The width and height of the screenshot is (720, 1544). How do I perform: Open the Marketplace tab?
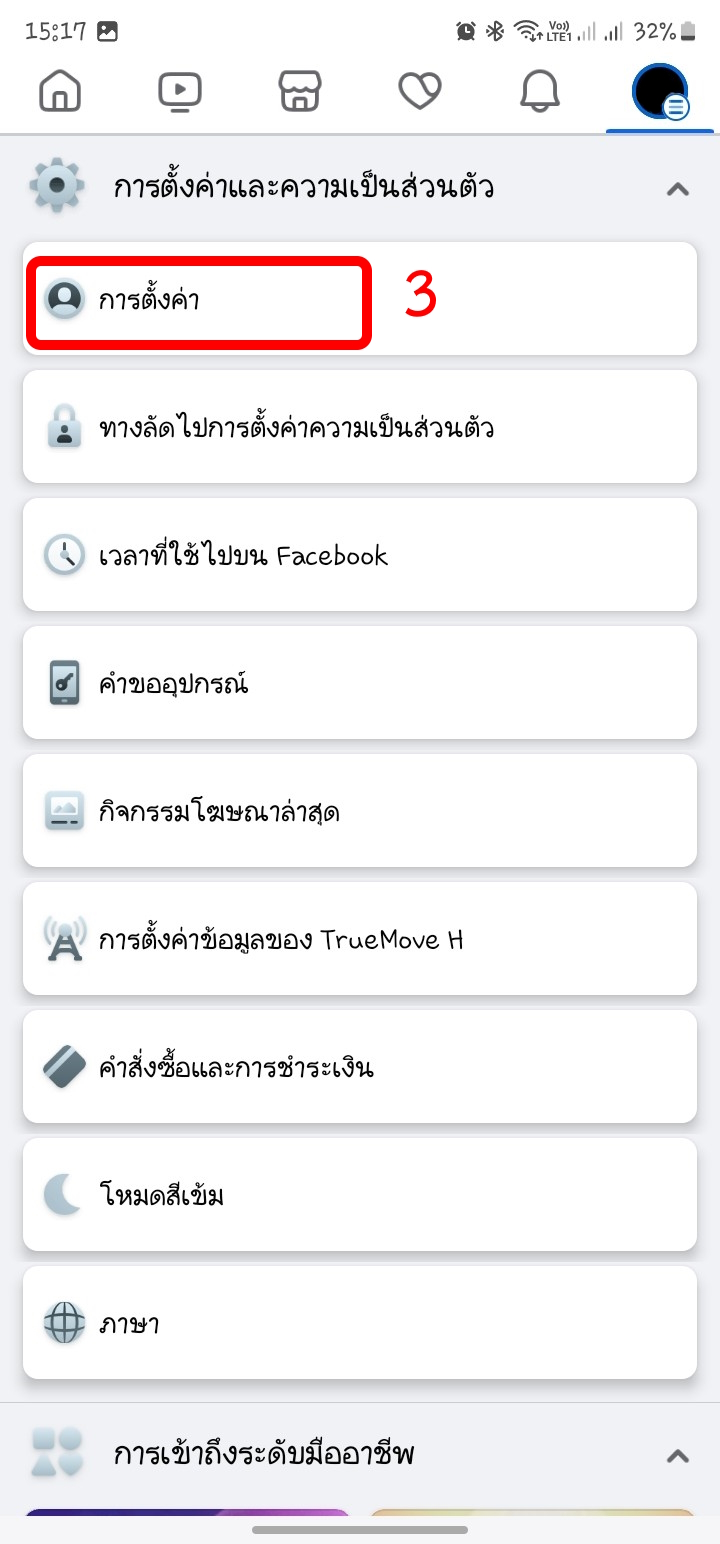click(300, 92)
